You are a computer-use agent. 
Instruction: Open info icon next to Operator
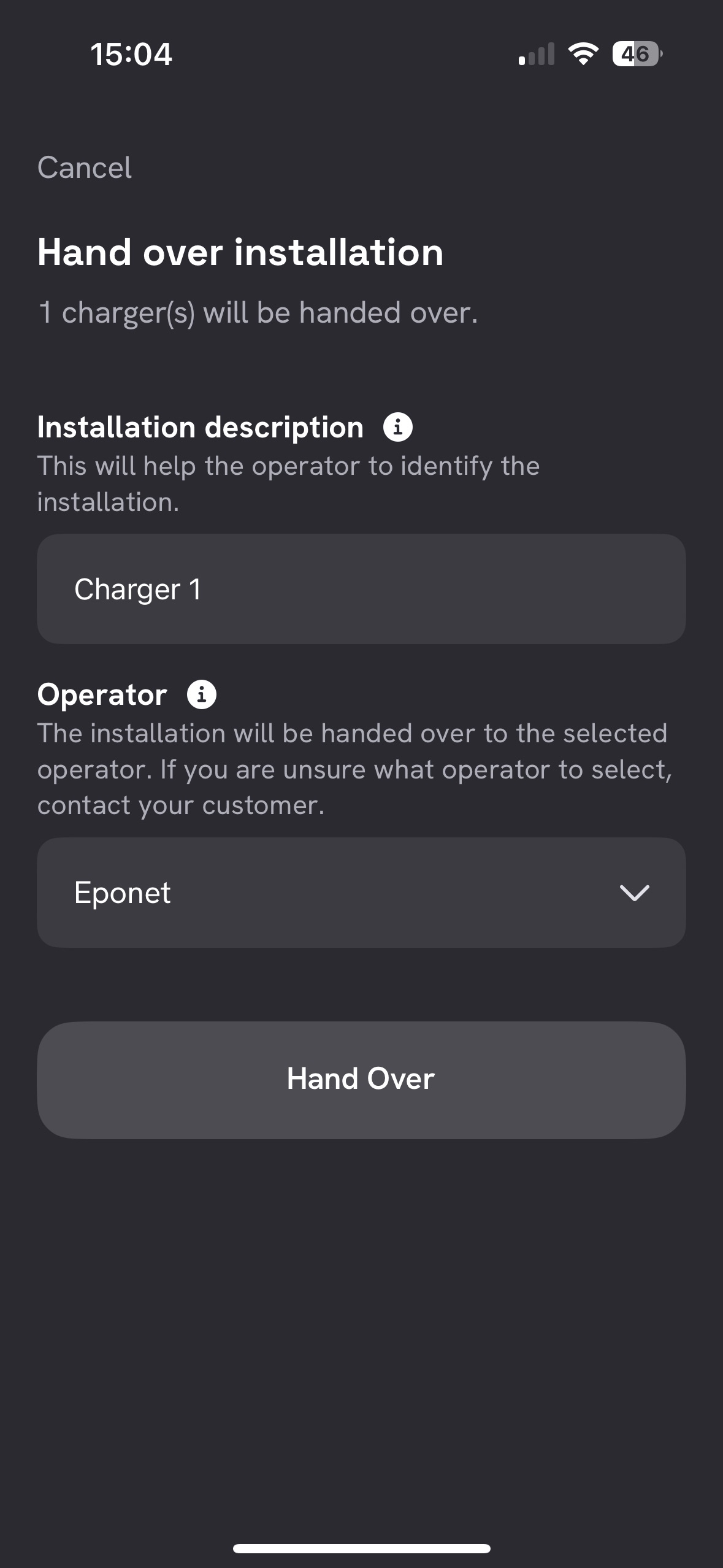pos(202,694)
